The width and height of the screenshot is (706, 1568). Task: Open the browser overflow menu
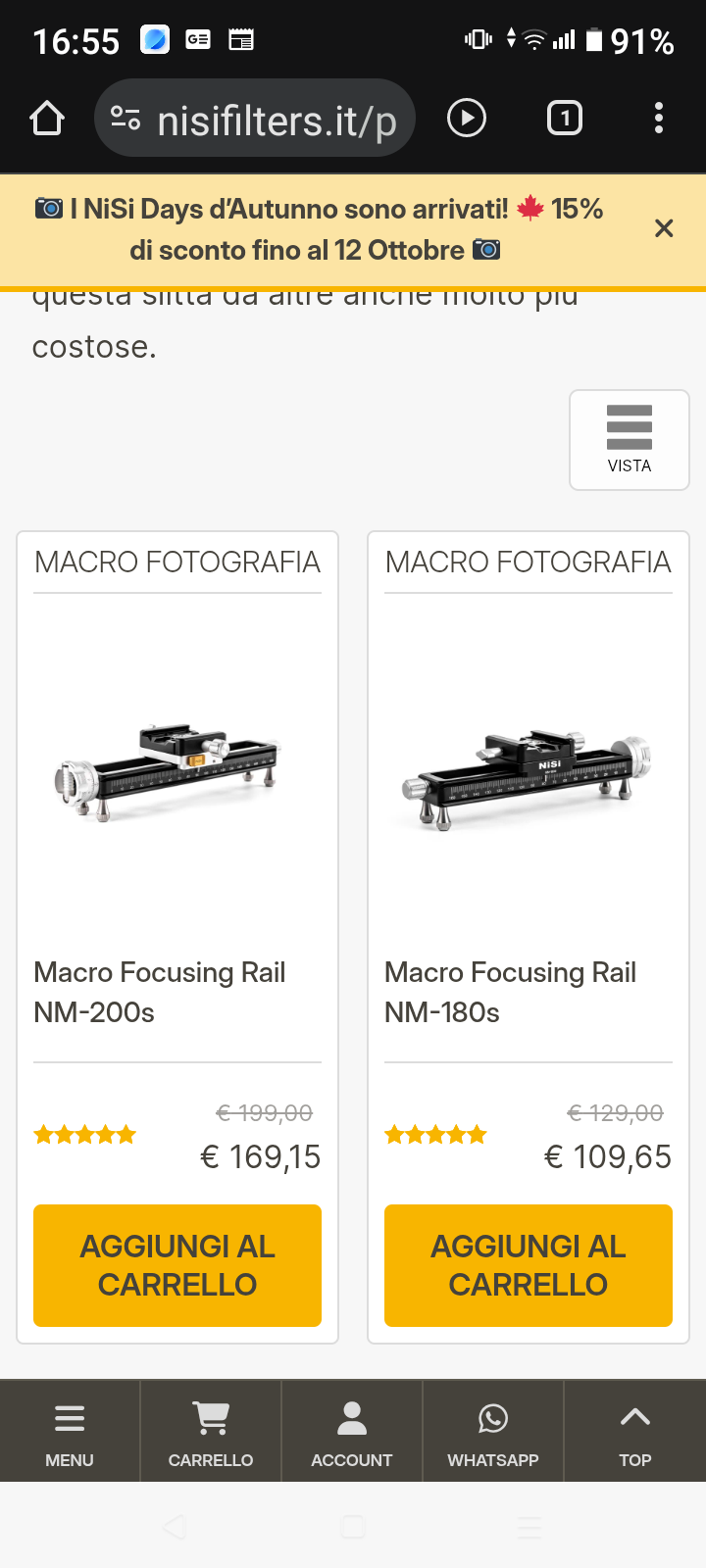(659, 119)
